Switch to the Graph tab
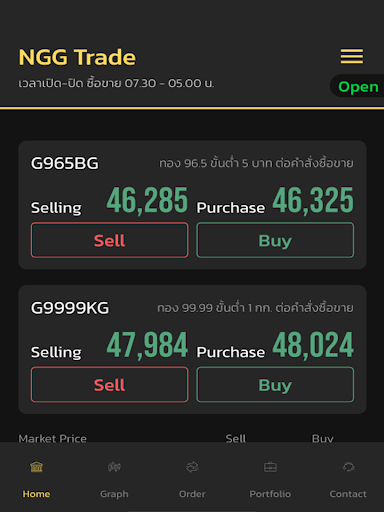Screen dimensions: 384x512 [x=114, y=479]
